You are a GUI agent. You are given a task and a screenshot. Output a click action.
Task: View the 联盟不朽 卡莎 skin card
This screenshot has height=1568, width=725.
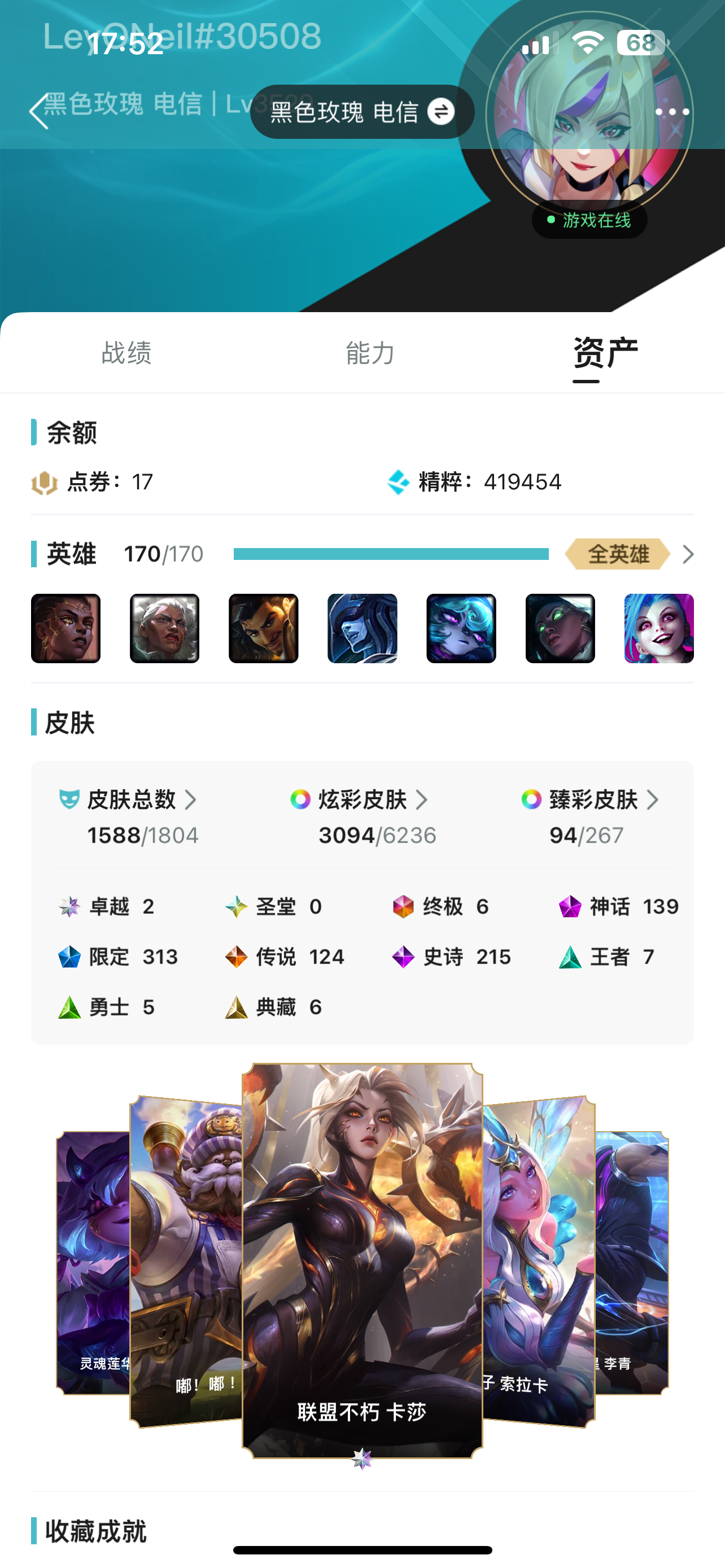[362, 1261]
